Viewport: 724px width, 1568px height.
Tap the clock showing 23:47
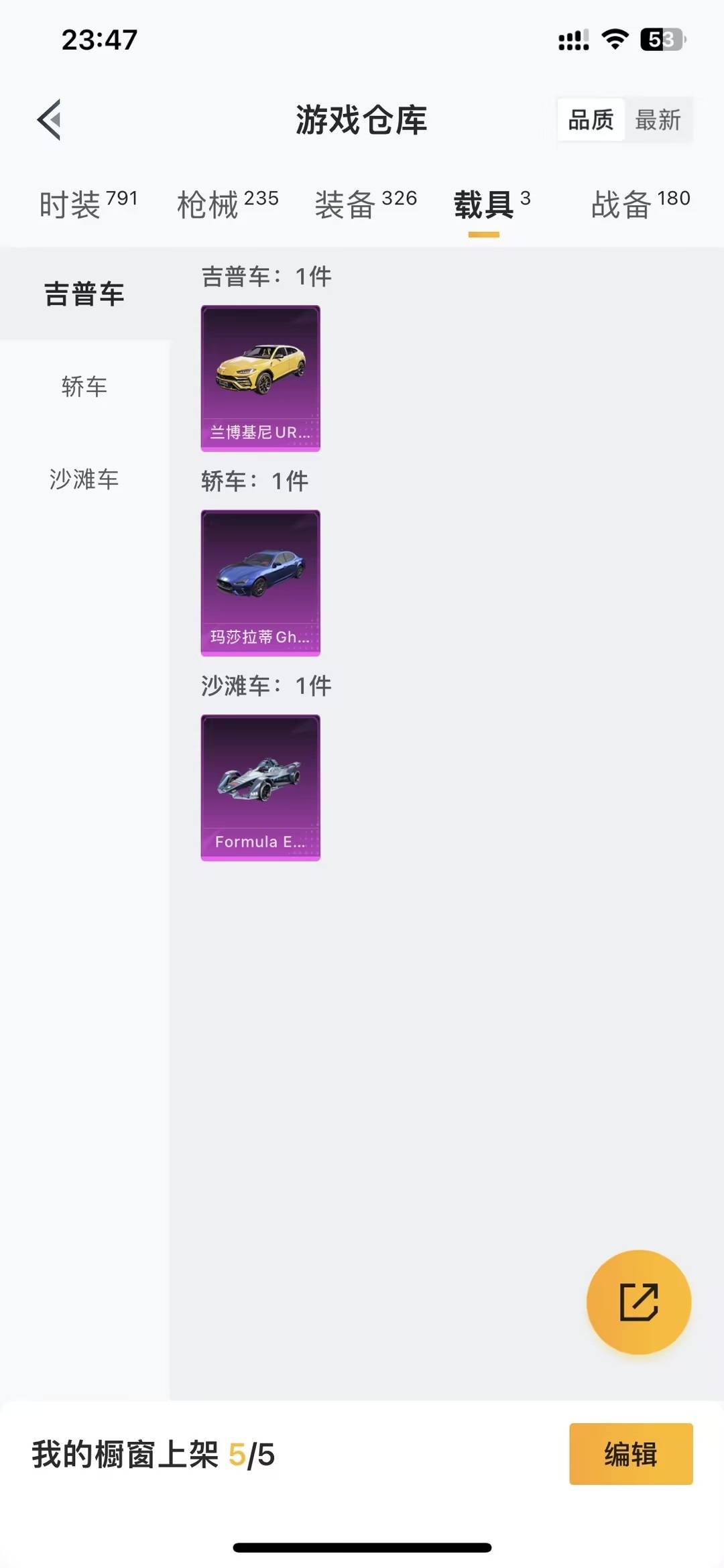point(101,40)
